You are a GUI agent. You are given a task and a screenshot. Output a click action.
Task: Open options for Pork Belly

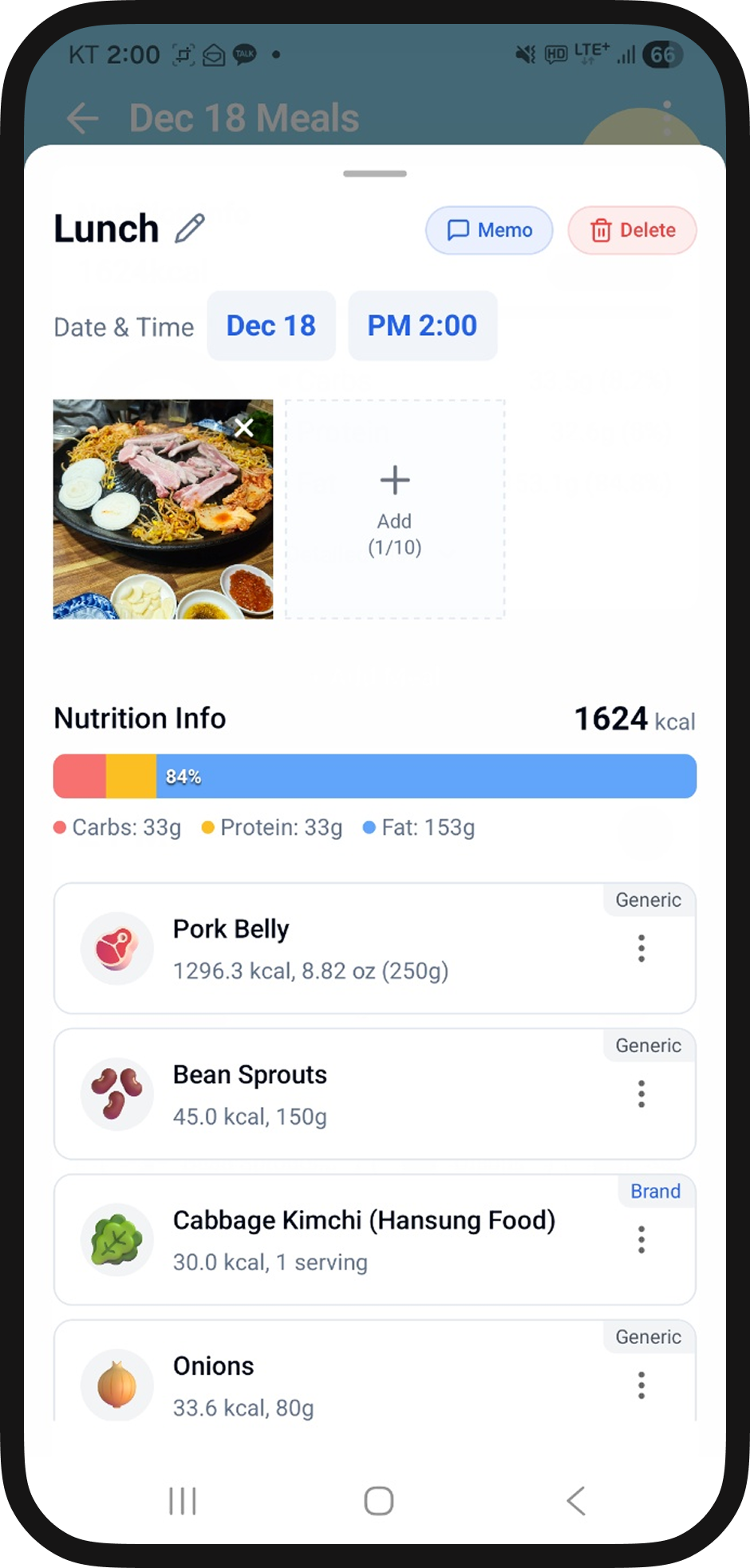click(641, 949)
